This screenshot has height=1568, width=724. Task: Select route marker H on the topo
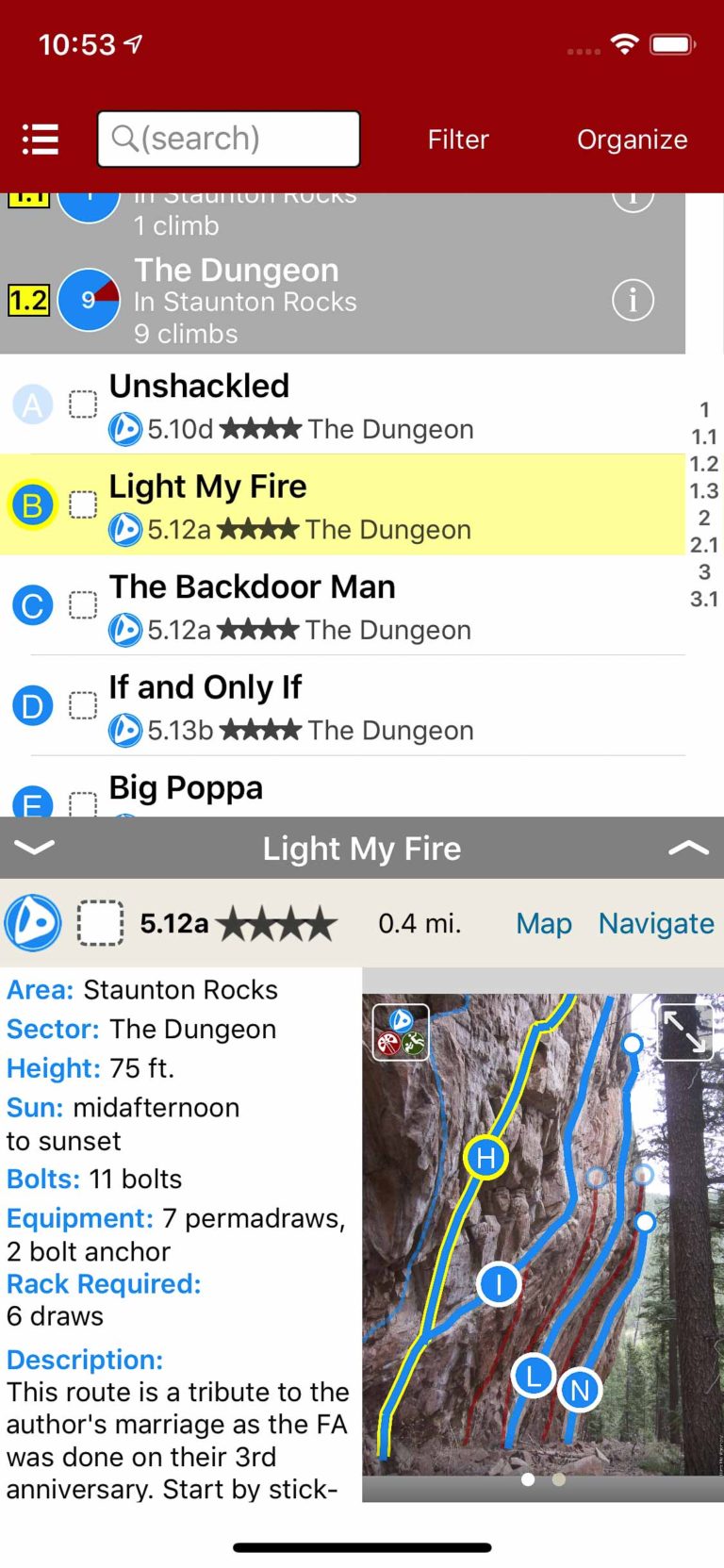point(485,1157)
